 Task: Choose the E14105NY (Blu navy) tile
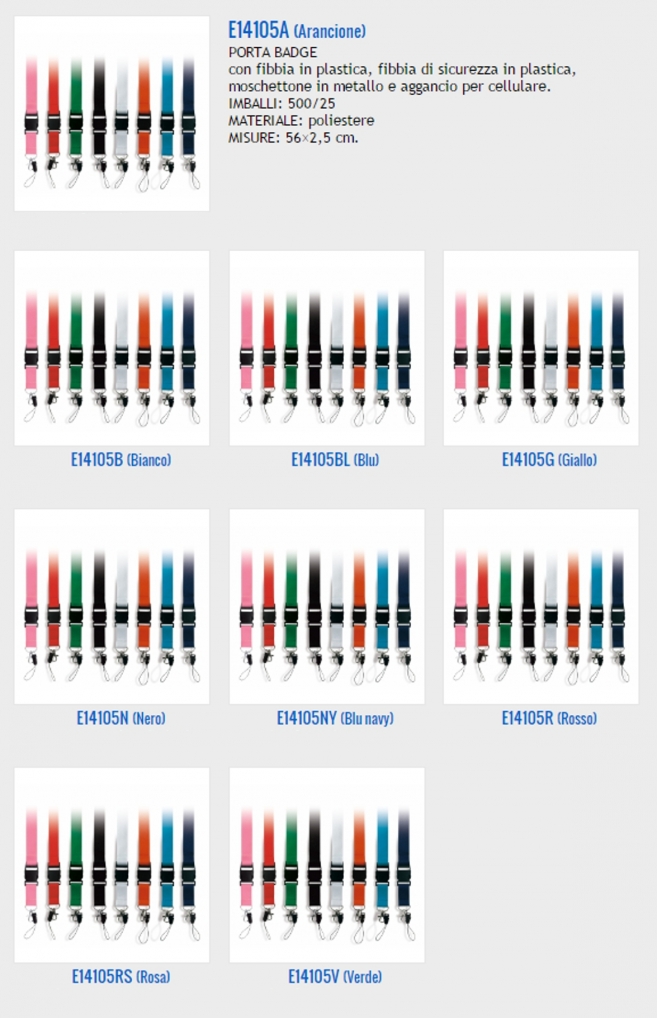coord(326,606)
